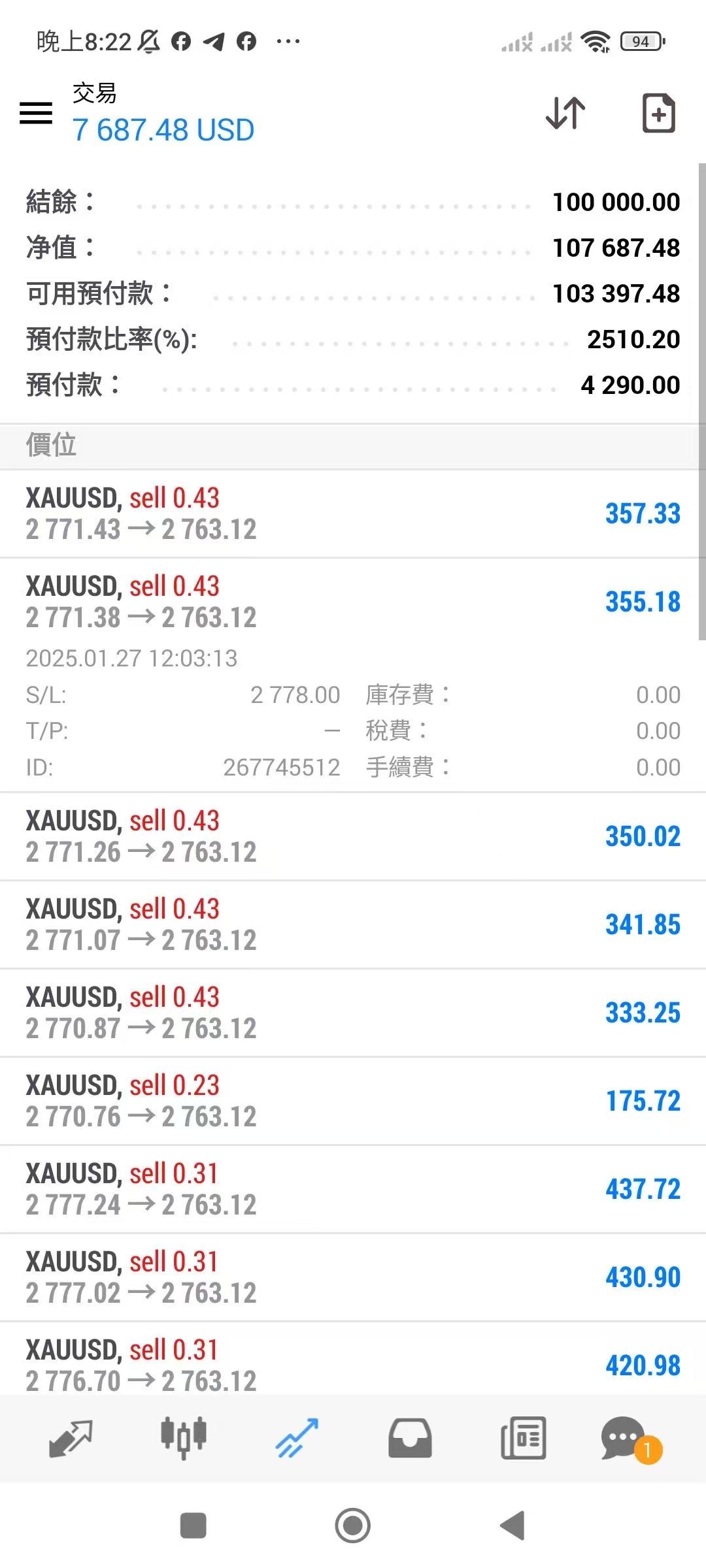Create a new order

[658, 113]
